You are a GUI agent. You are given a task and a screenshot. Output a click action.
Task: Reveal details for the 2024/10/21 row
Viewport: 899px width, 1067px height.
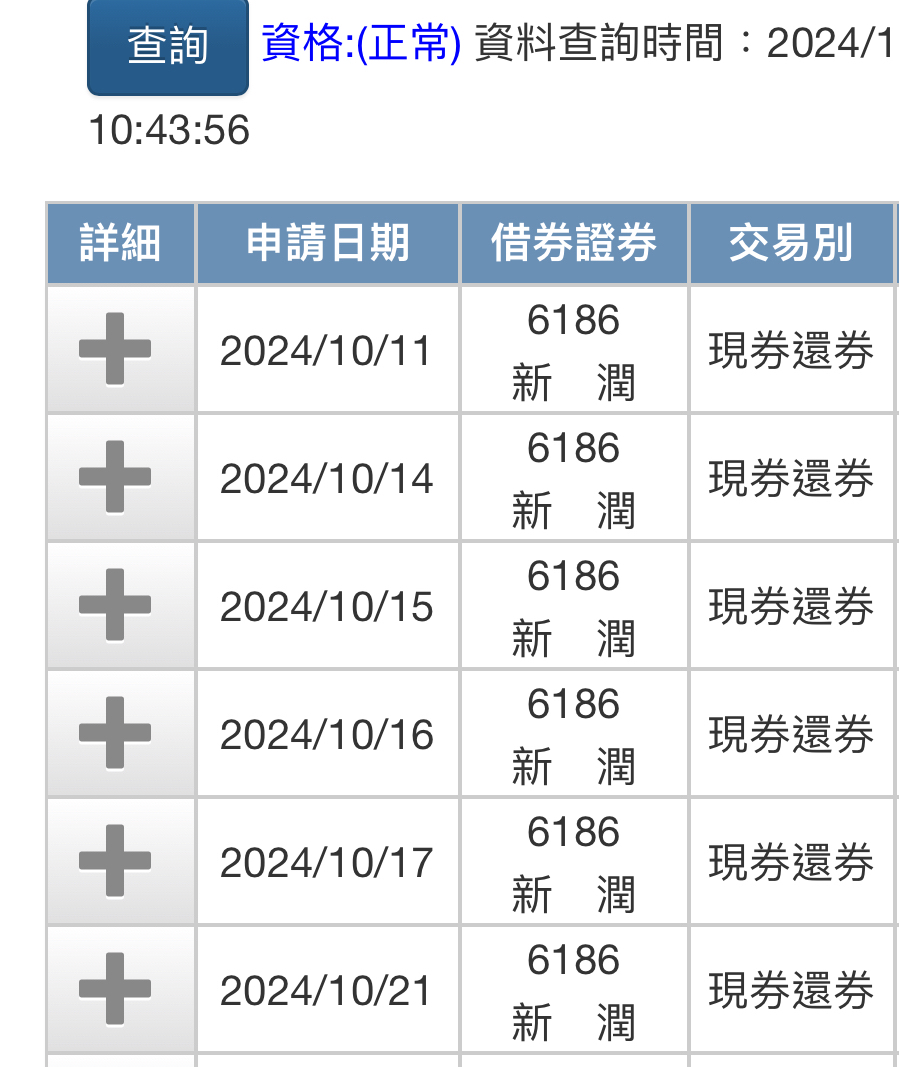[115, 989]
